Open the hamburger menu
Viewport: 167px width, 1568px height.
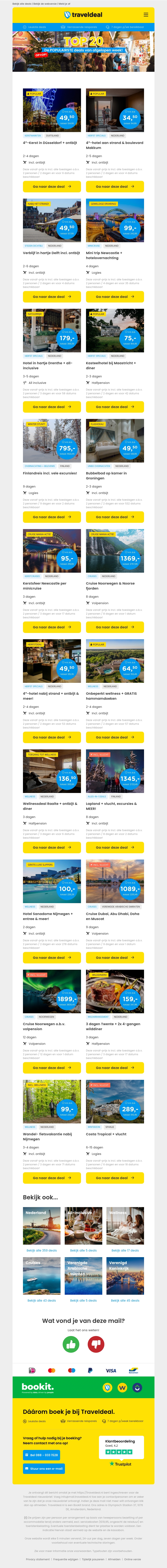pyautogui.click(x=146, y=15)
